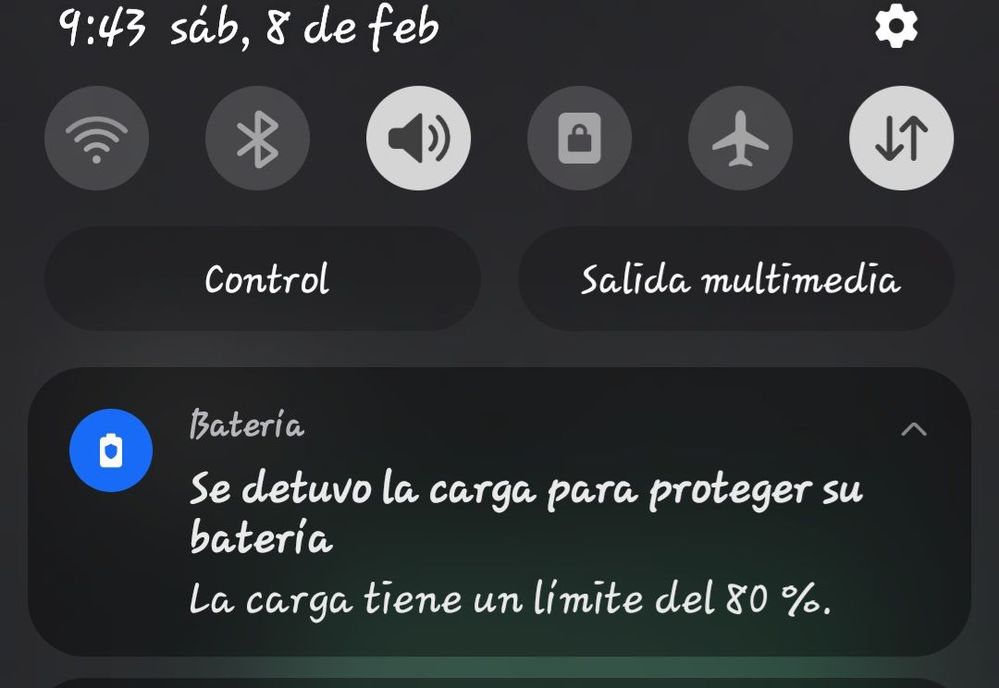
Task: Collapse the Batería notification
Action: 913,429
